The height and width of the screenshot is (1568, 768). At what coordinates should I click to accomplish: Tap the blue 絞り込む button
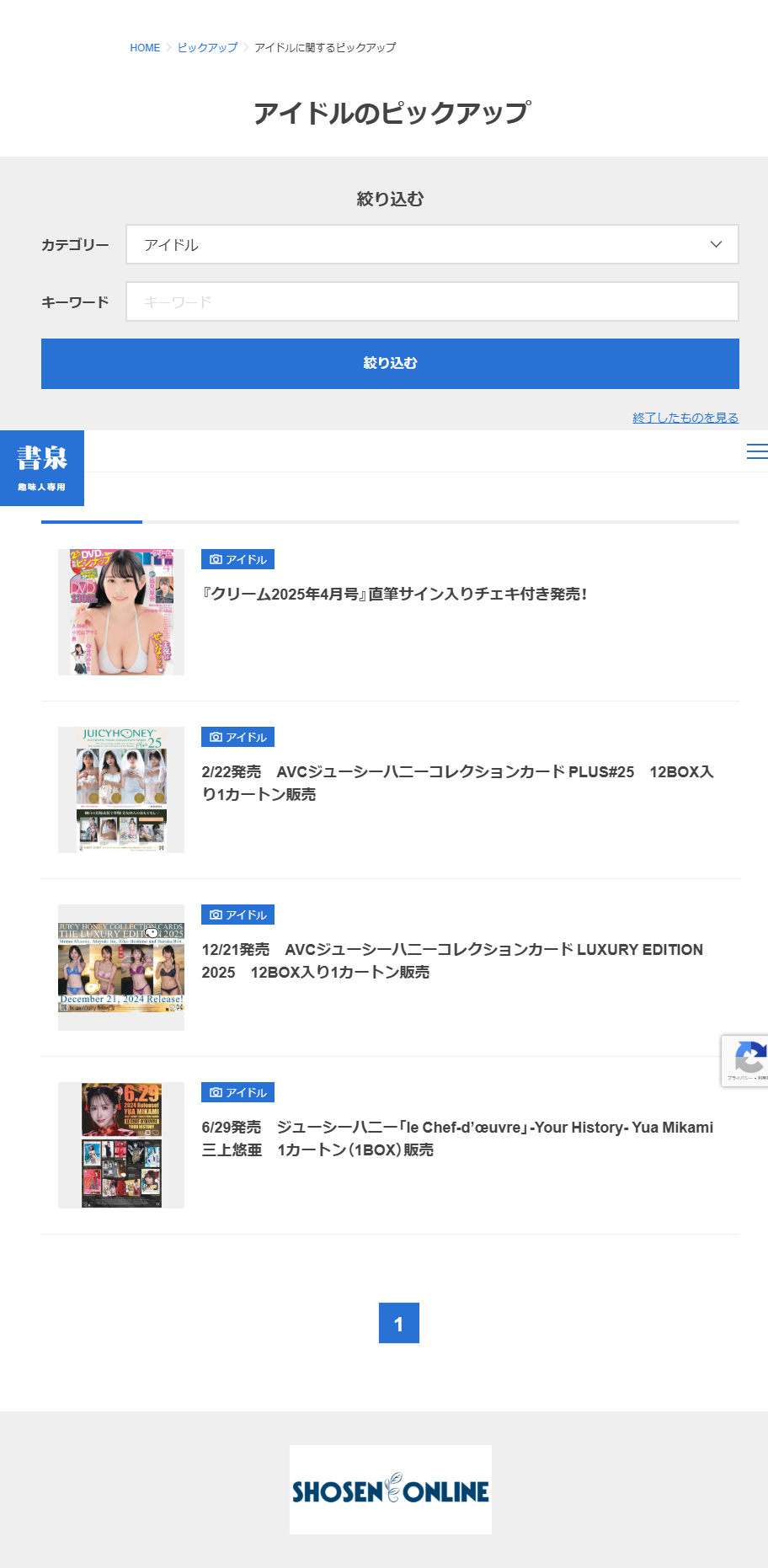390,364
